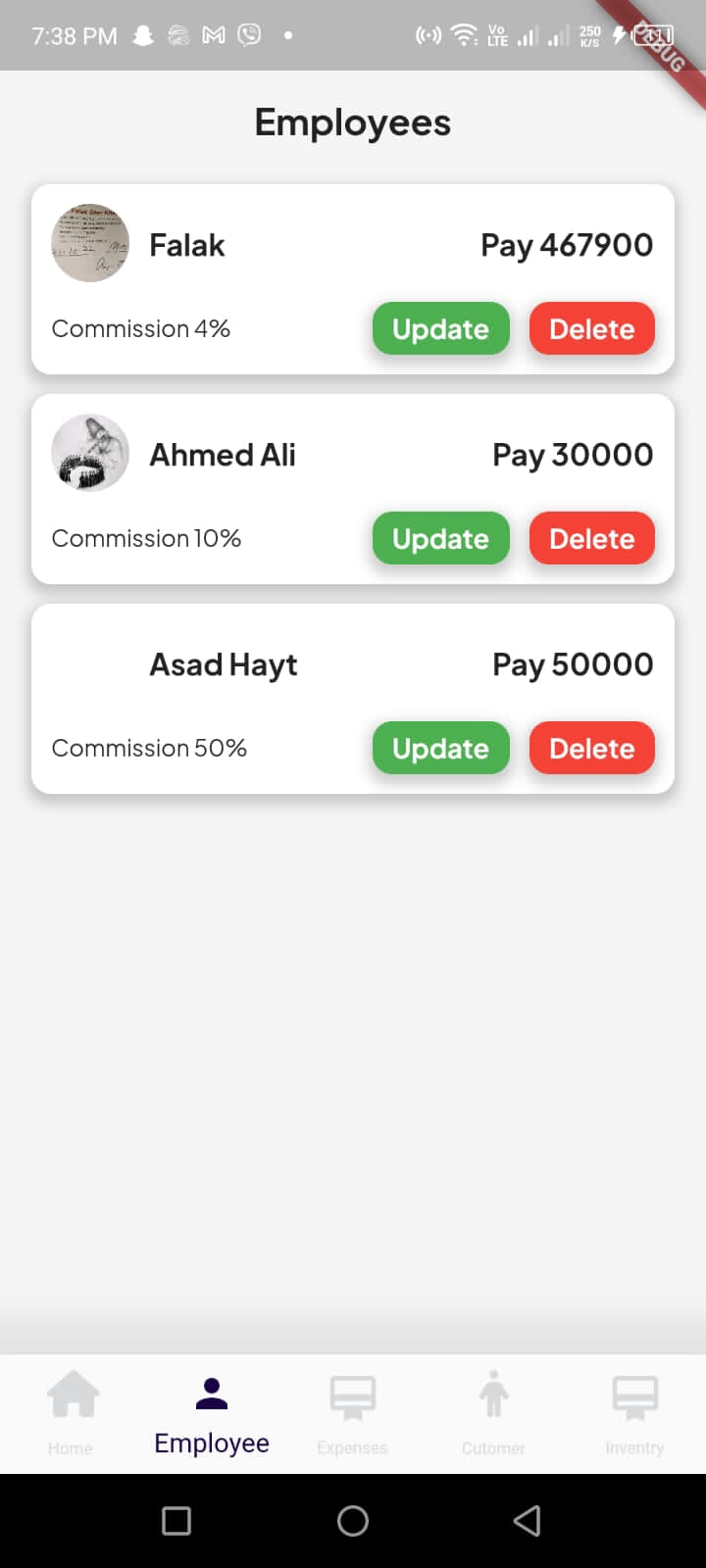Tap the system back button
This screenshot has width=706, height=1568.
[x=528, y=1520]
